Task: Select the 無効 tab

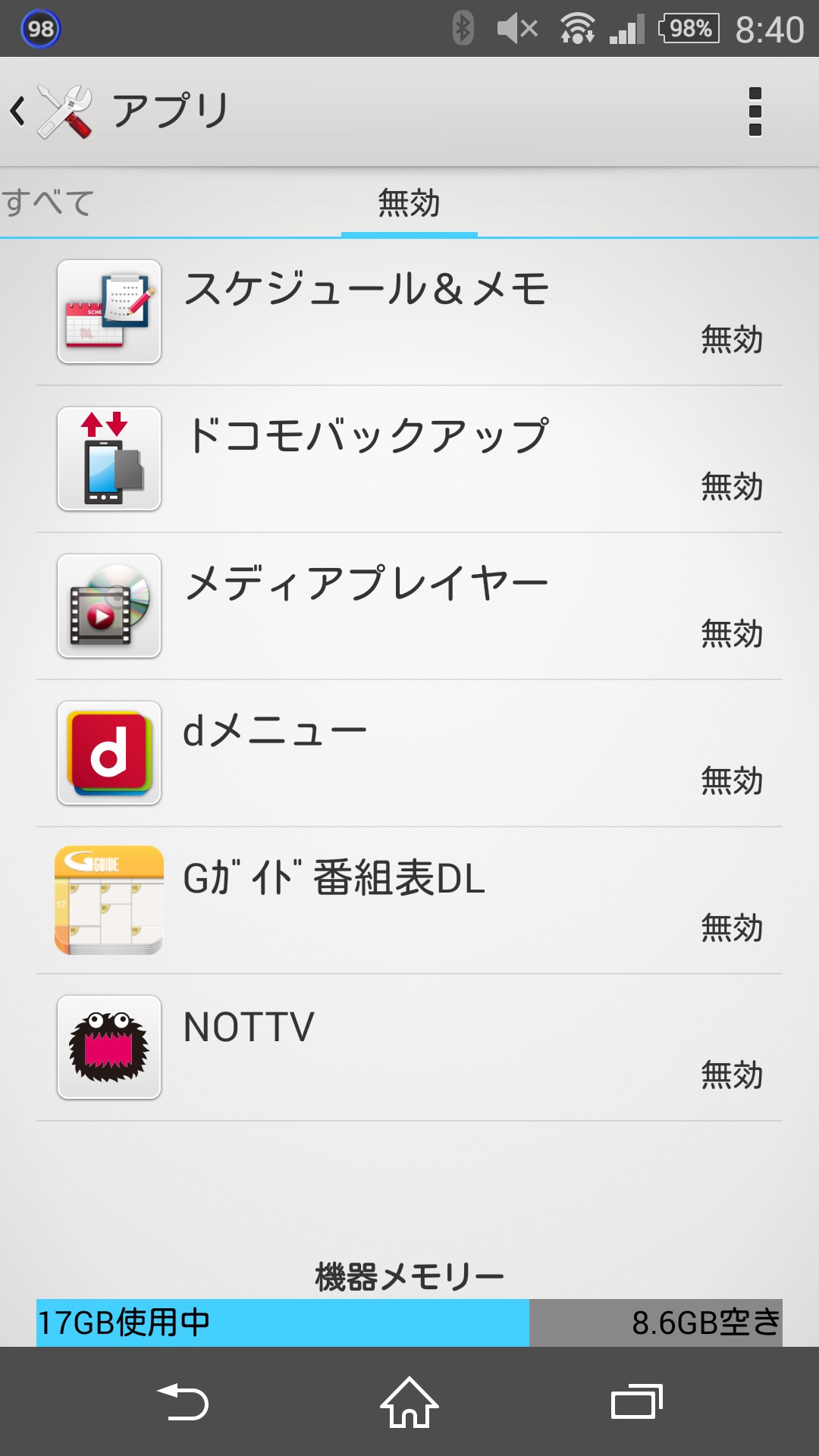Action: pos(409,203)
